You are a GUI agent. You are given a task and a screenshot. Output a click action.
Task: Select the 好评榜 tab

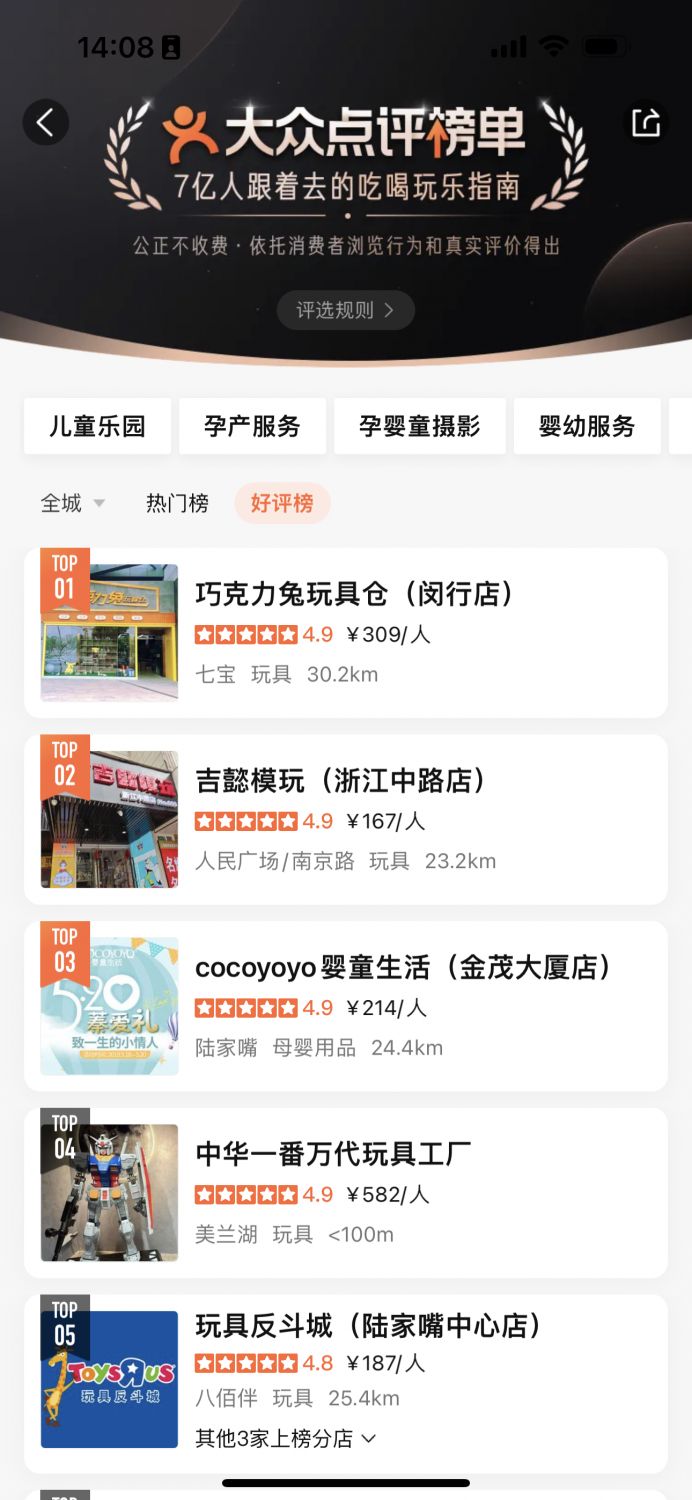click(x=282, y=503)
